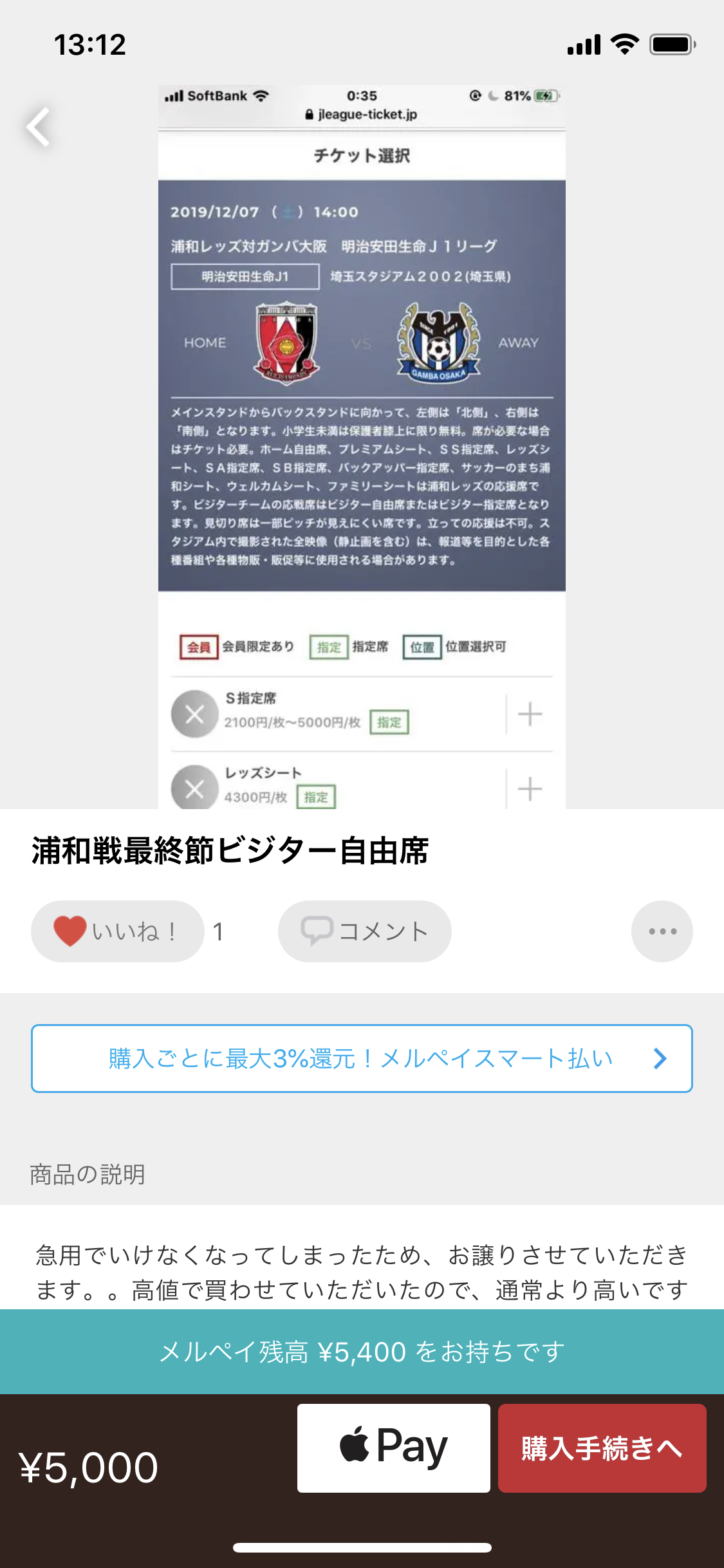Like this listing with いいね!
Viewport: 724px width, 1568px height.
coord(117,931)
